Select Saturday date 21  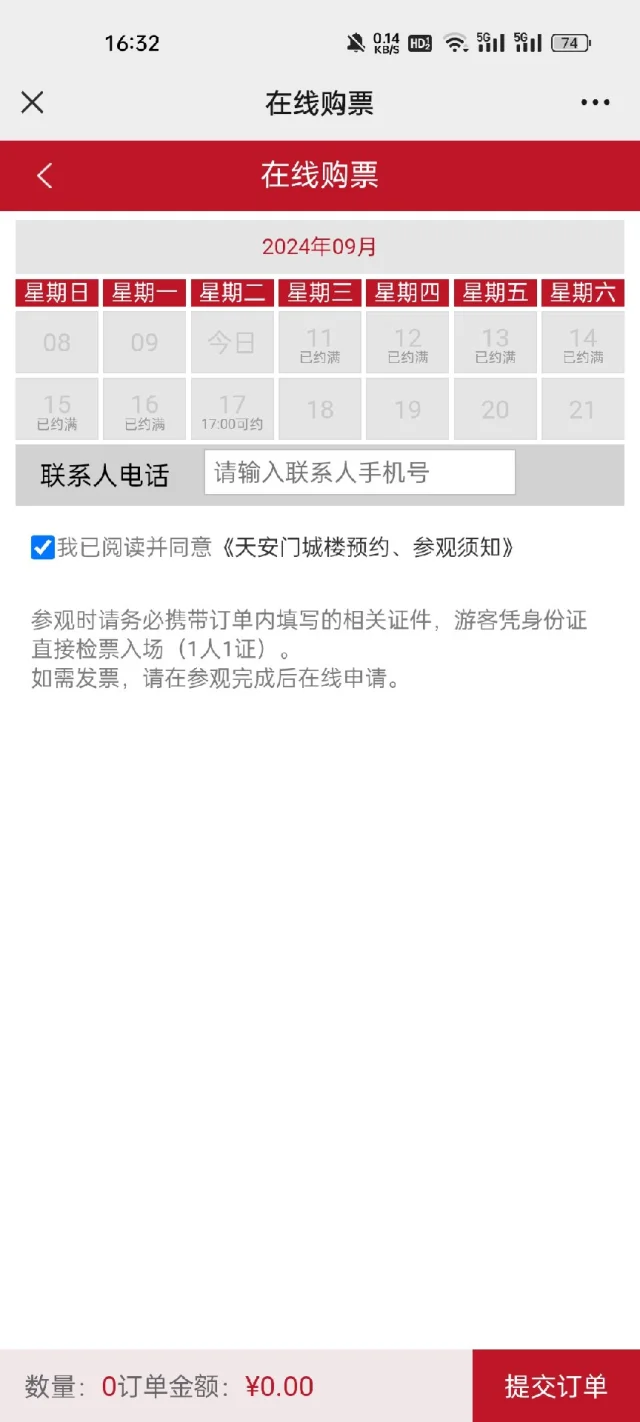pyautogui.click(x=583, y=410)
